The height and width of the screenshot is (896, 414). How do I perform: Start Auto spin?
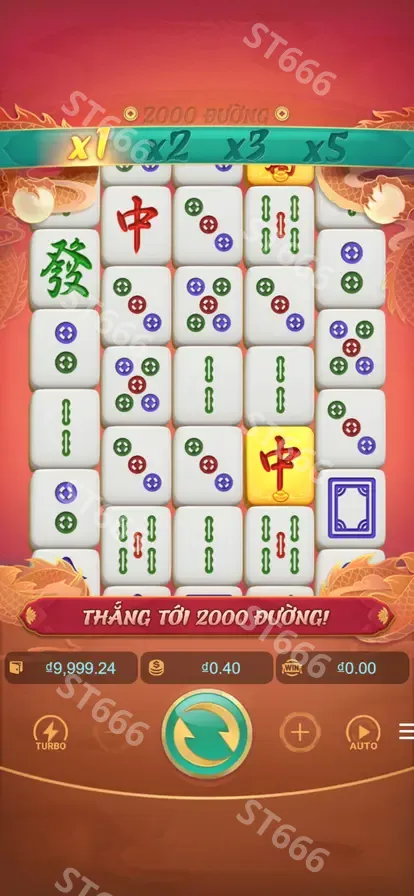(x=364, y=733)
